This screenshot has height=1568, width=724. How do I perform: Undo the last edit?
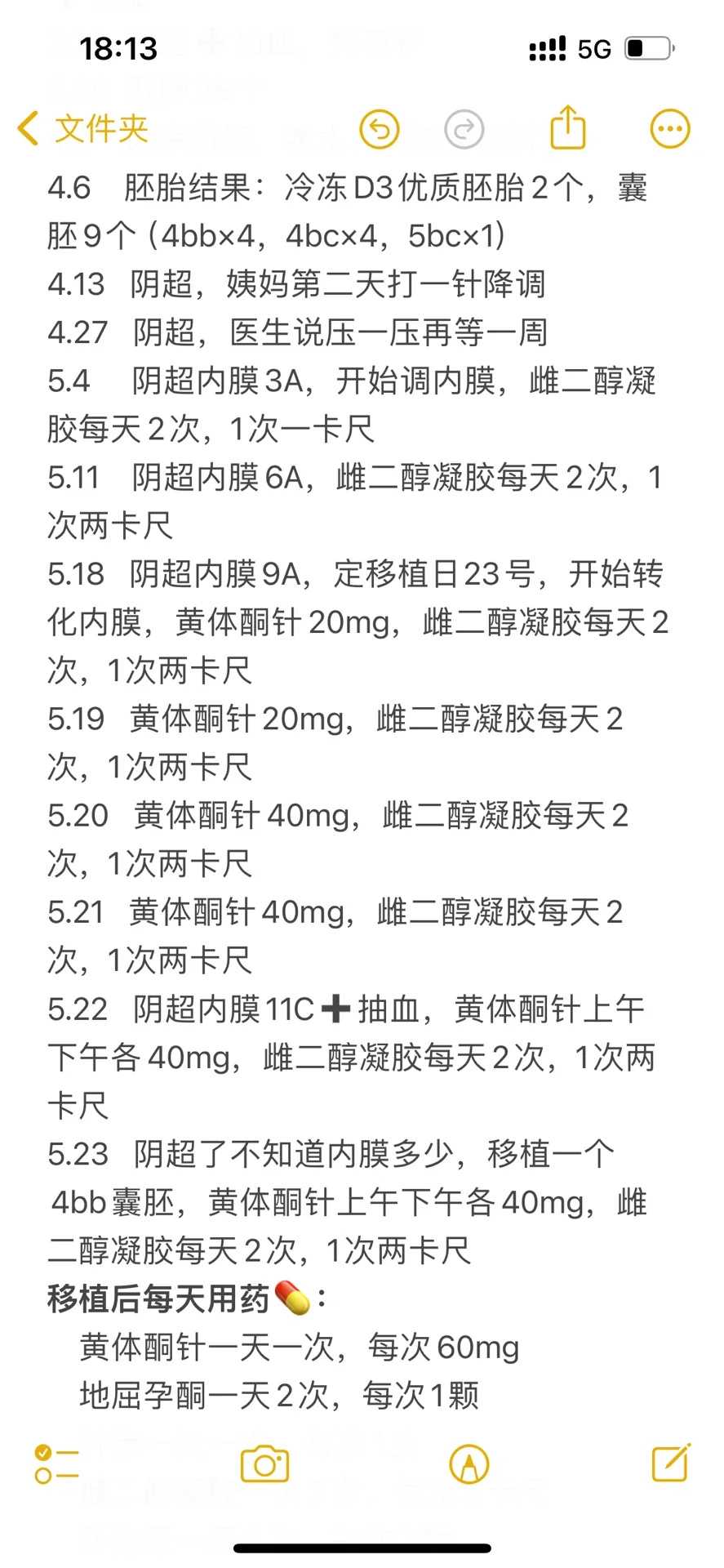pos(380,129)
